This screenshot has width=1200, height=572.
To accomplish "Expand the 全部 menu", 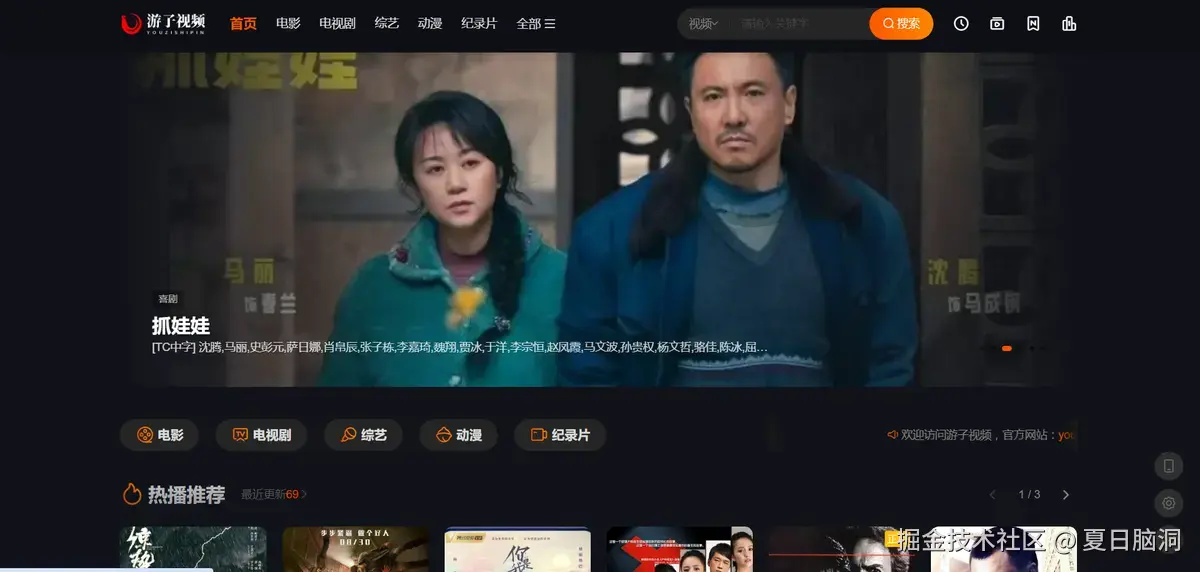I will pos(535,23).
